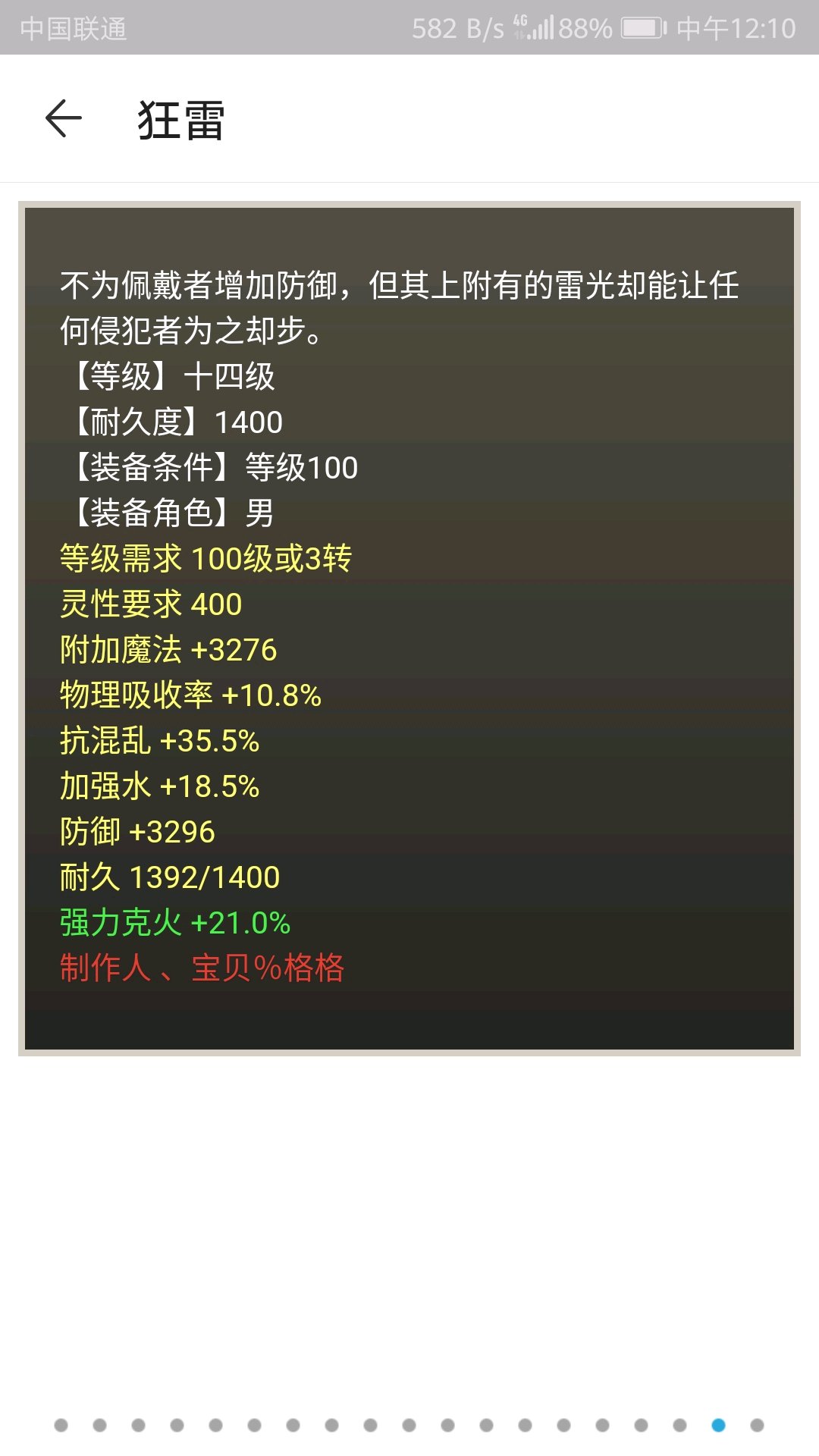Jump to the last page indicator dot
819x1456 pixels.
point(757,1425)
